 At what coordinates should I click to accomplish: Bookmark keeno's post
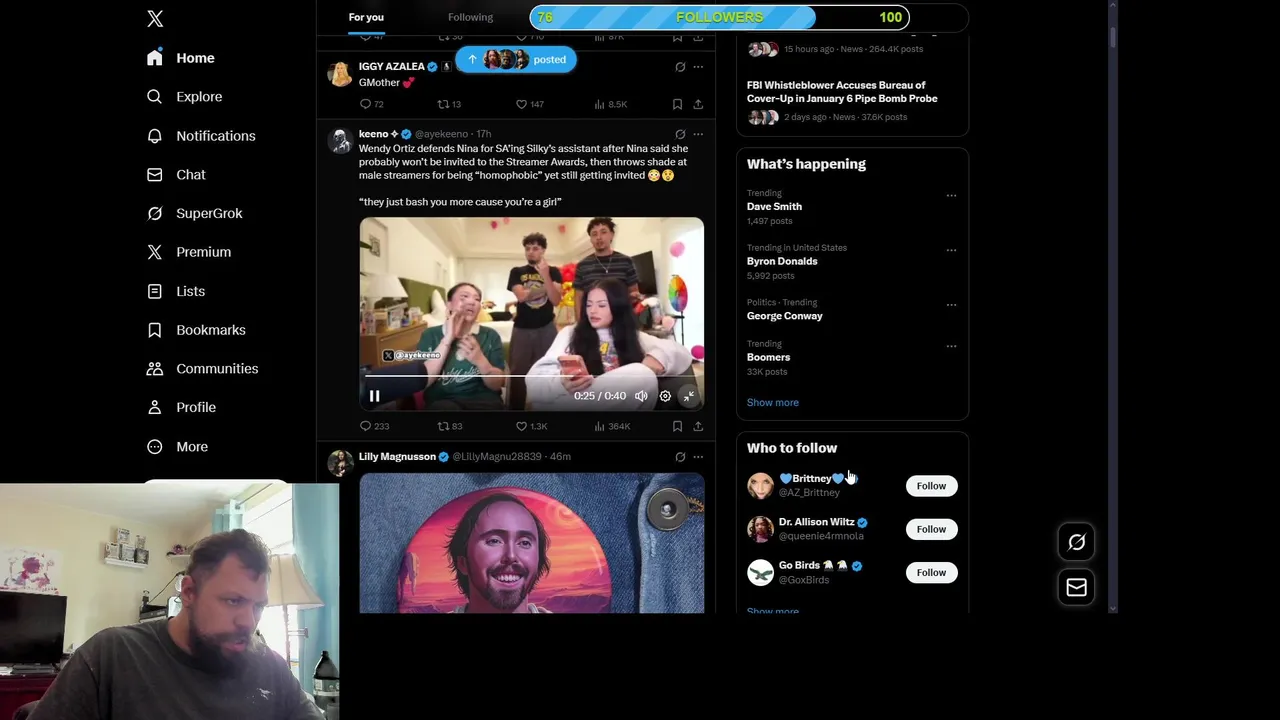[677, 426]
